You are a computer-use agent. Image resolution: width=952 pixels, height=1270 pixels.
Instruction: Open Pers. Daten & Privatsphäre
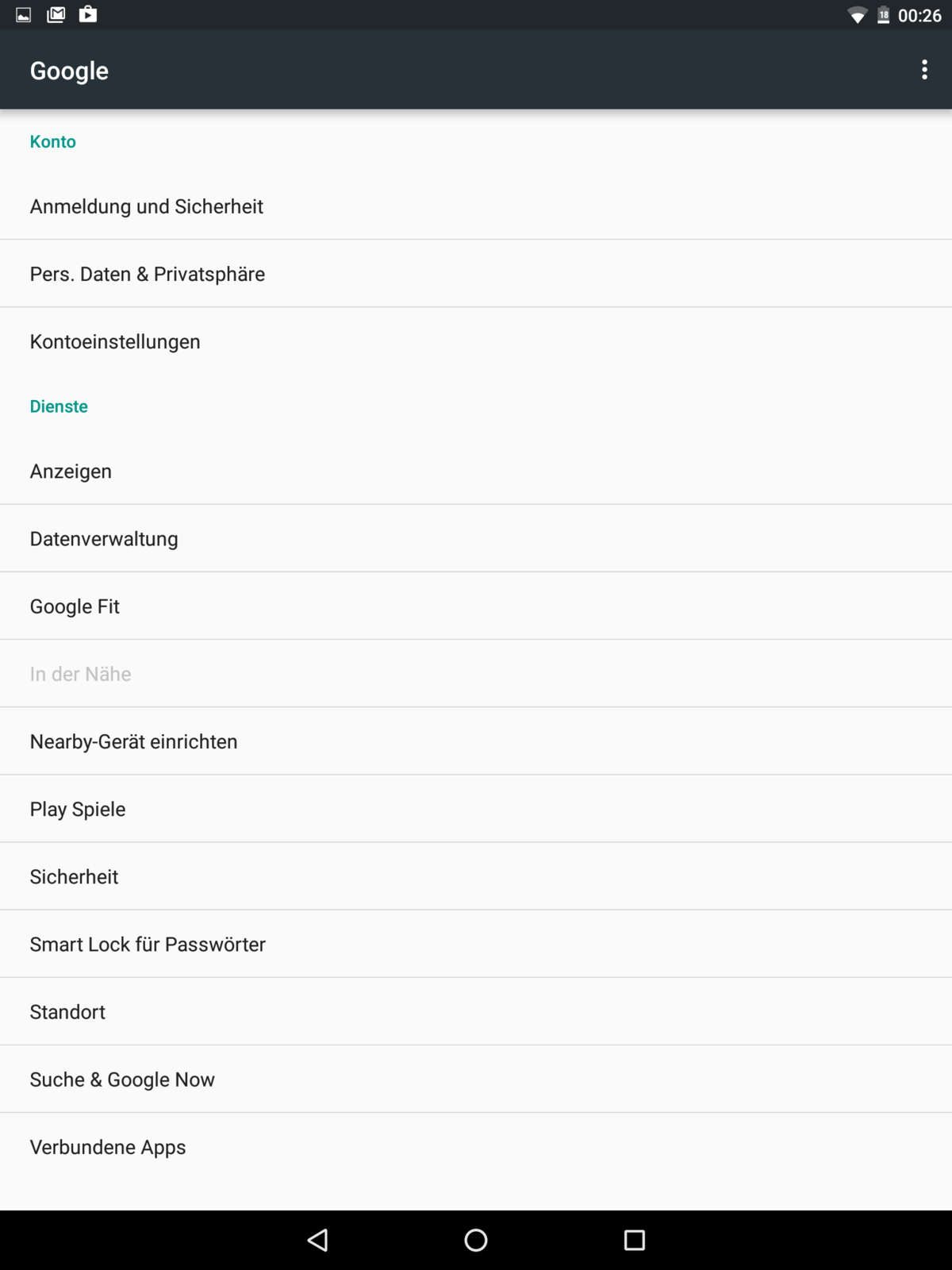click(x=148, y=274)
